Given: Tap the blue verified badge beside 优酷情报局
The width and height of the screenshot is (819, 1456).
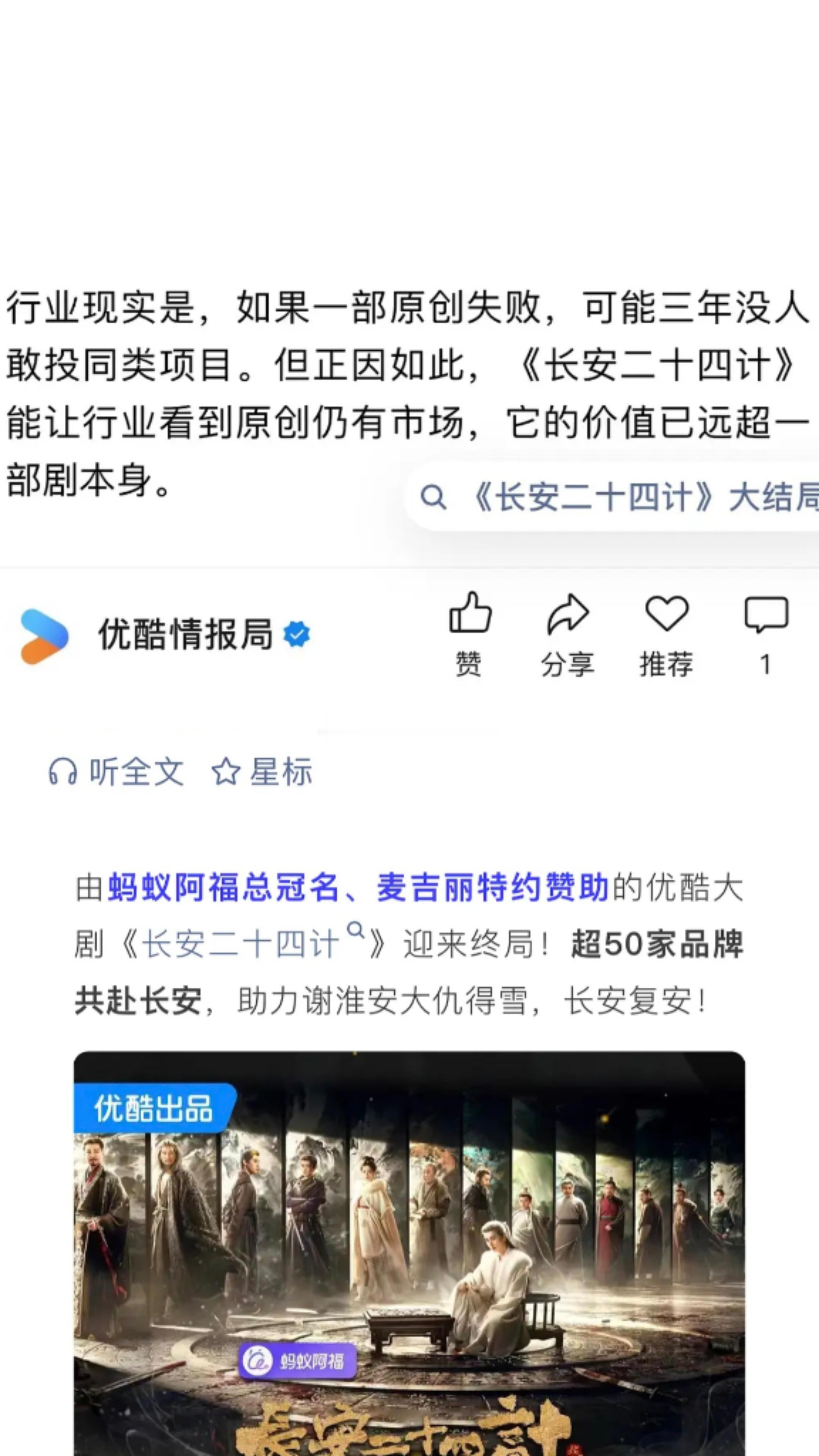Looking at the screenshot, I should click(x=297, y=634).
